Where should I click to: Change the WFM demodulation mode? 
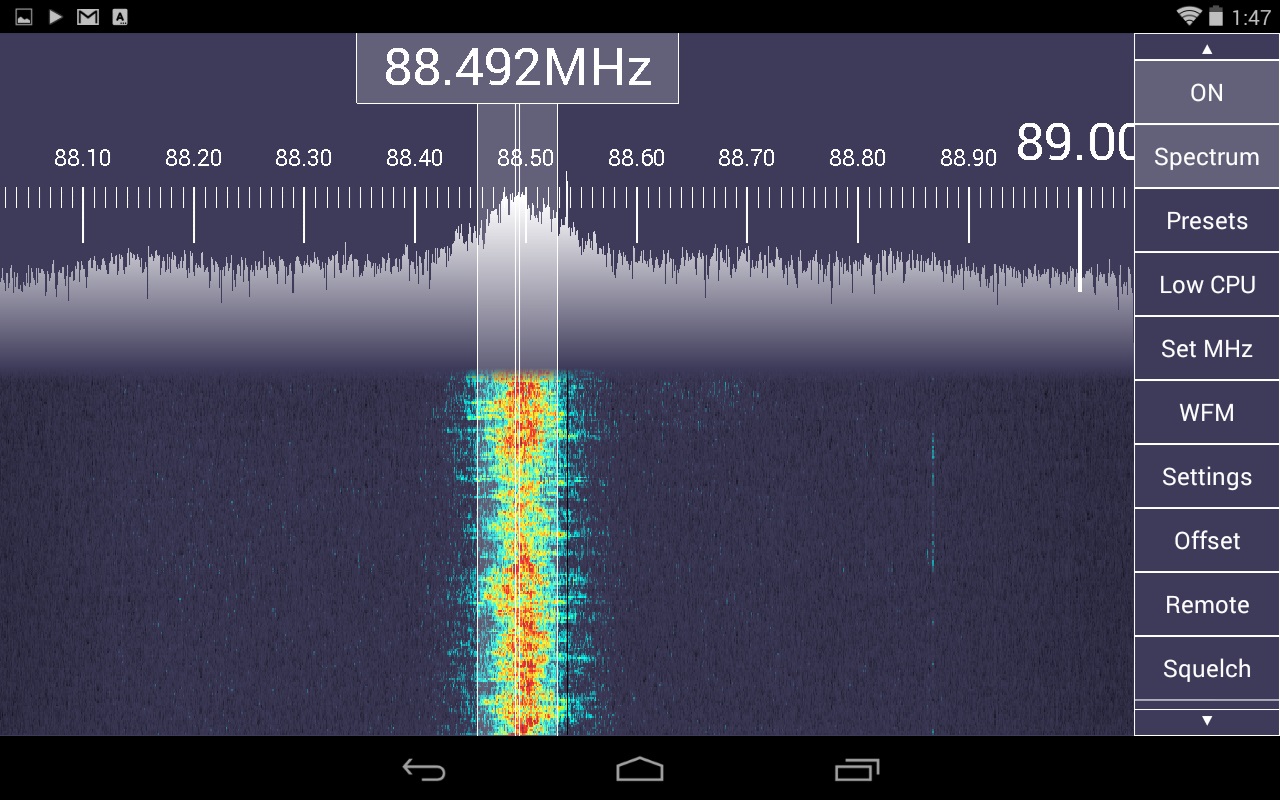1206,413
